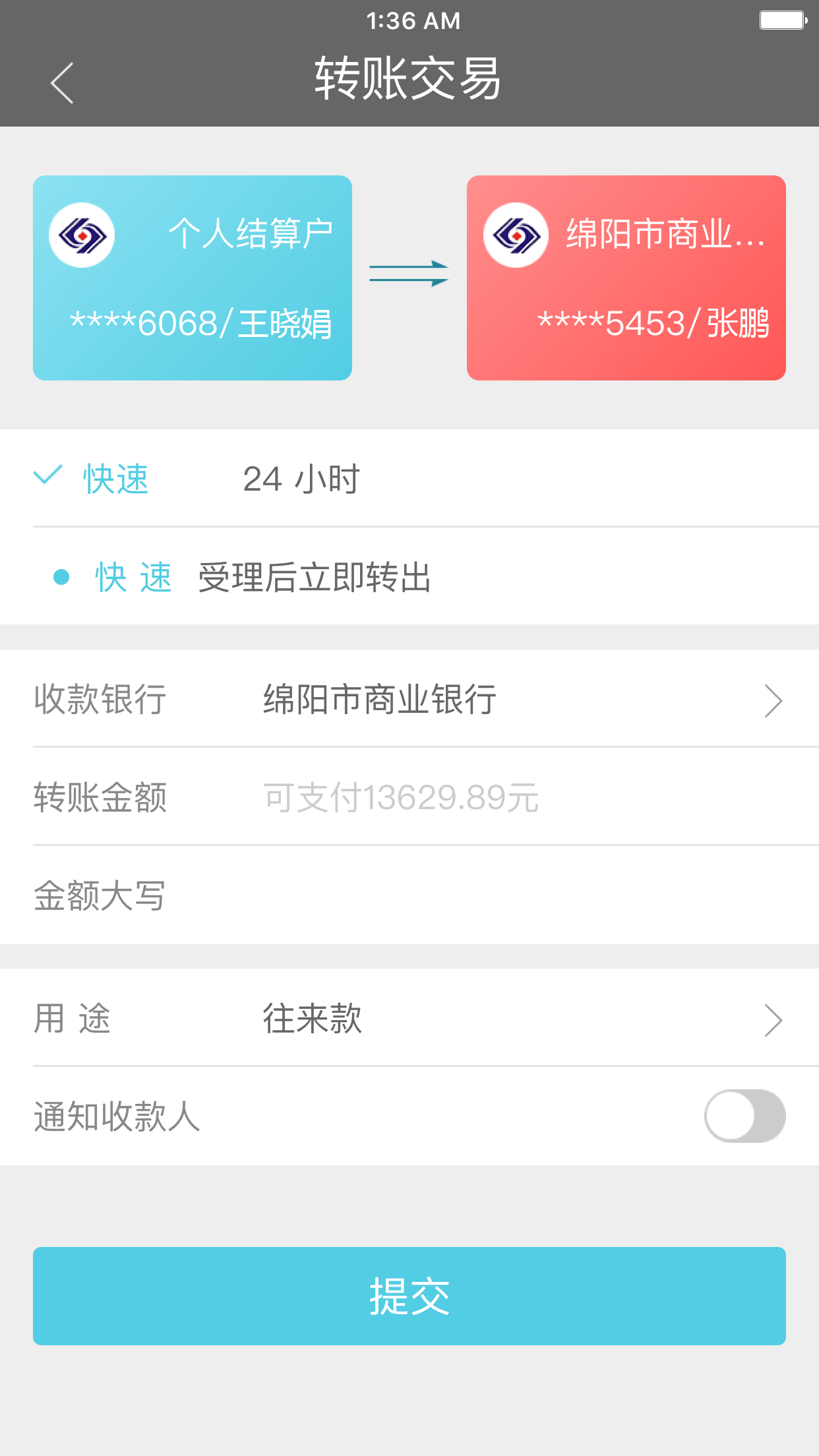Choose the 快速 24 小时 transfer option
819x1456 pixels.
coord(198,479)
